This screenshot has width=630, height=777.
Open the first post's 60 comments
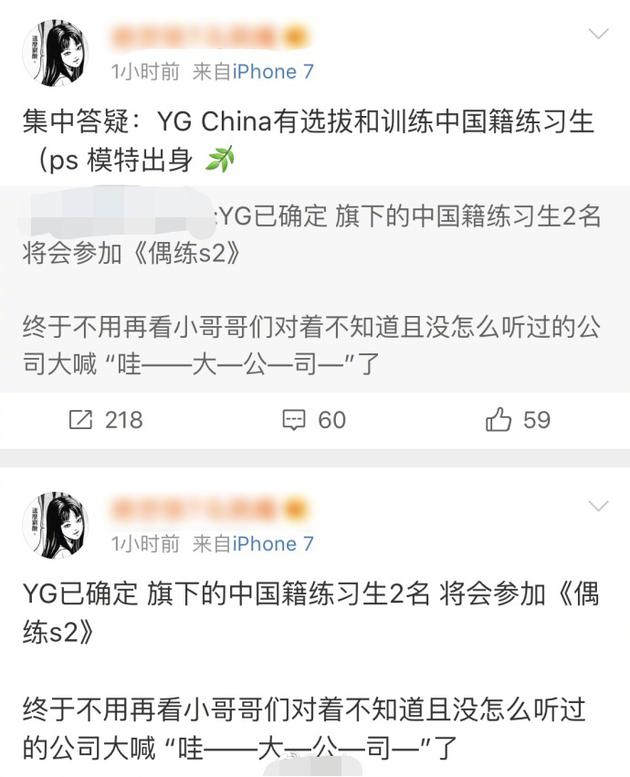tap(314, 420)
